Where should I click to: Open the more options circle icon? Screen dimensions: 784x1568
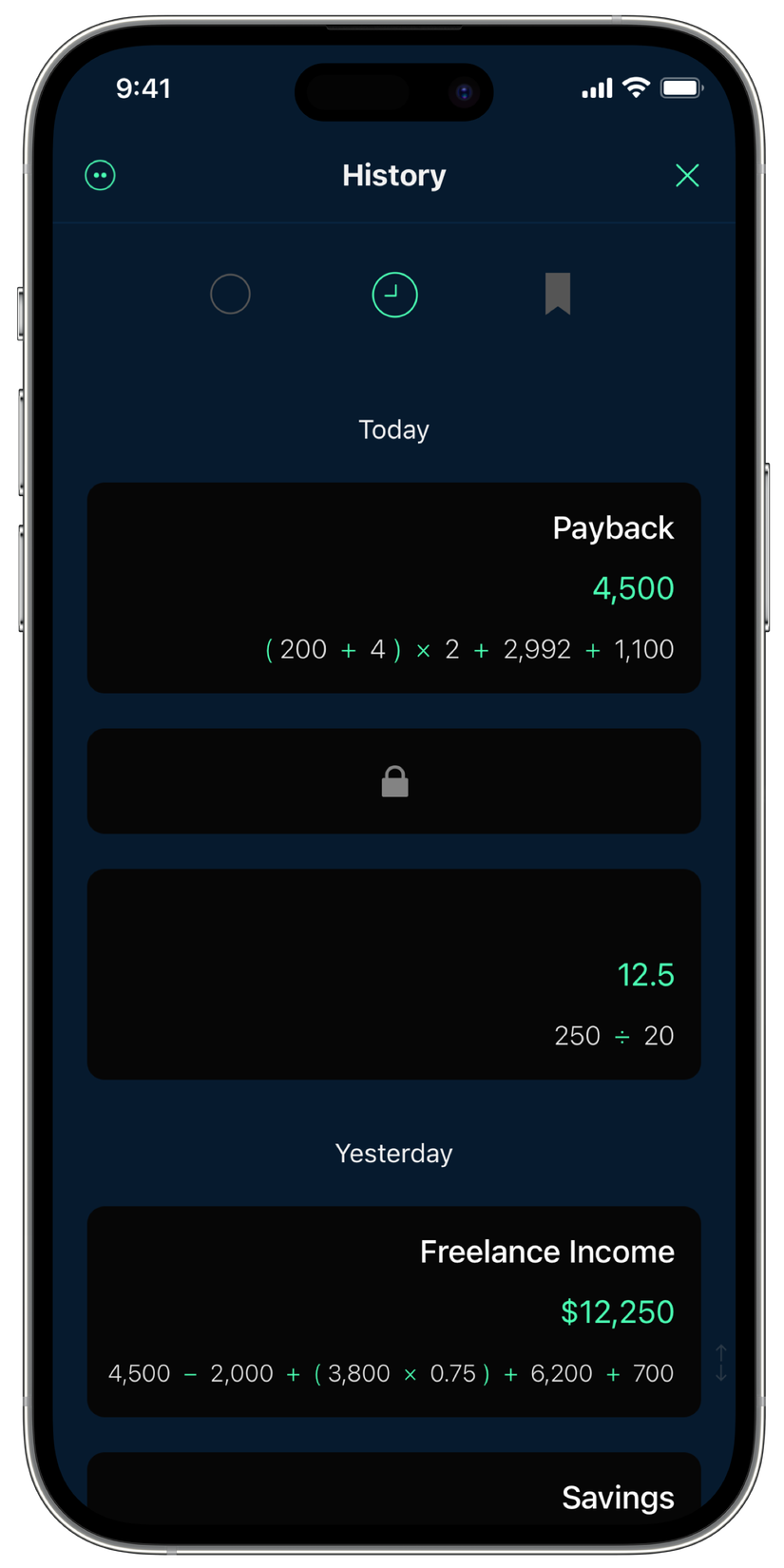100,176
